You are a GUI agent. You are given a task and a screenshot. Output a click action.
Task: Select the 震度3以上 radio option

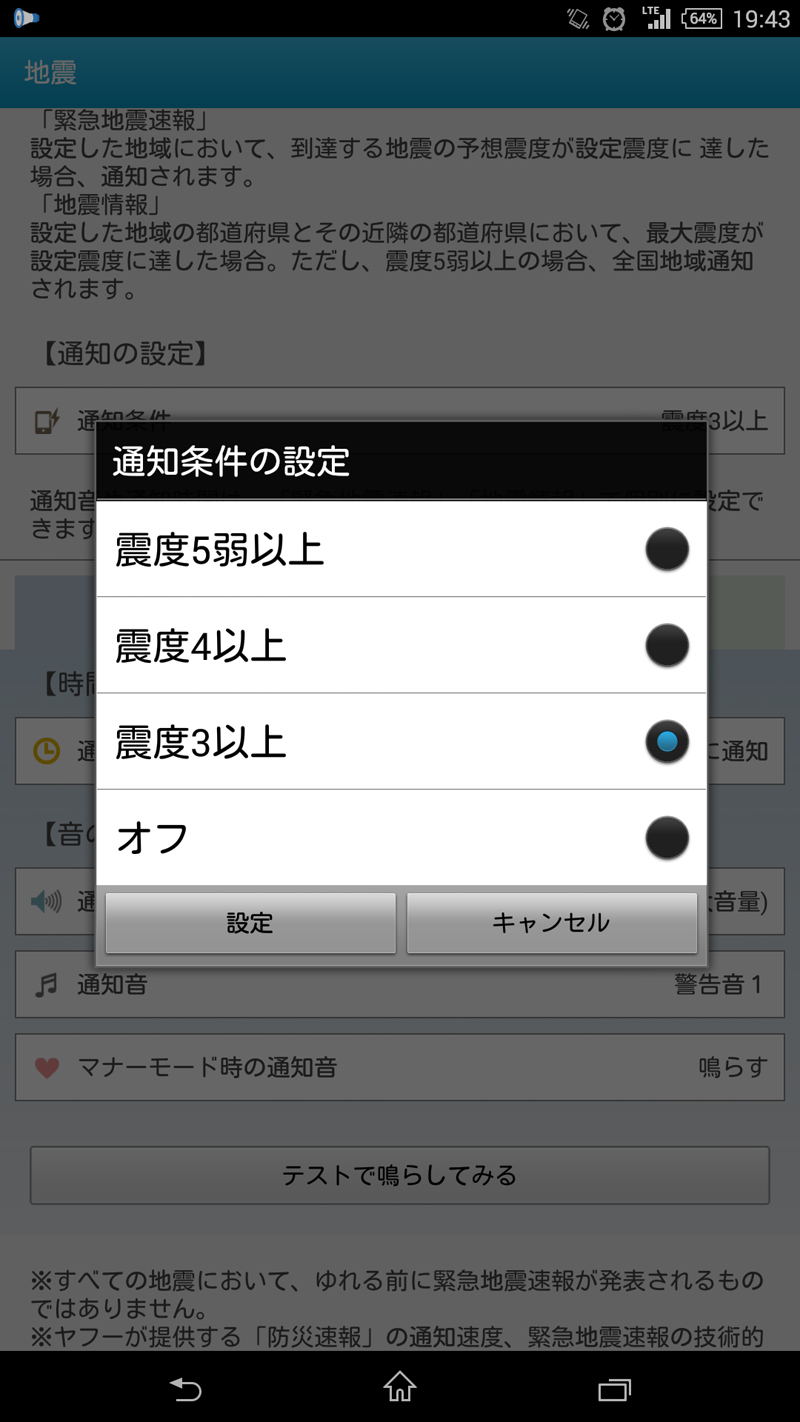[x=401, y=741]
